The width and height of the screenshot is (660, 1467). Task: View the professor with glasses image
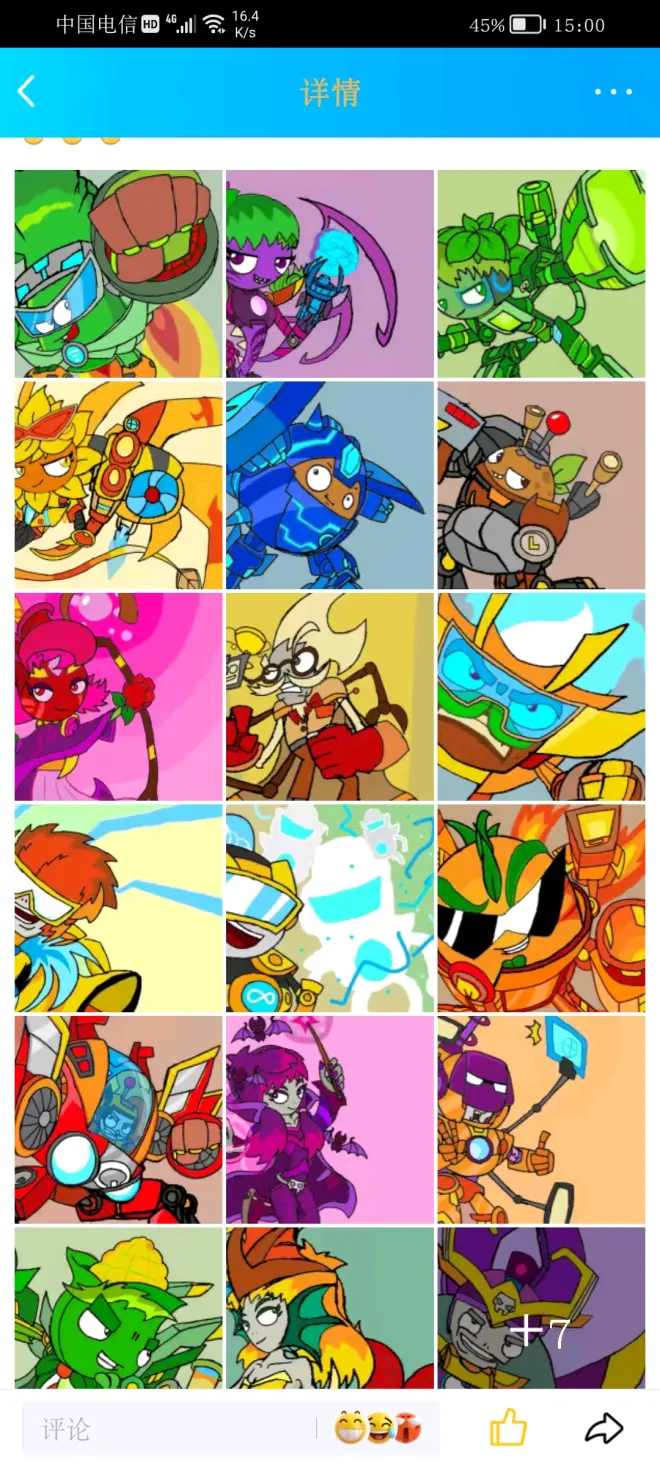pyautogui.click(x=330, y=696)
